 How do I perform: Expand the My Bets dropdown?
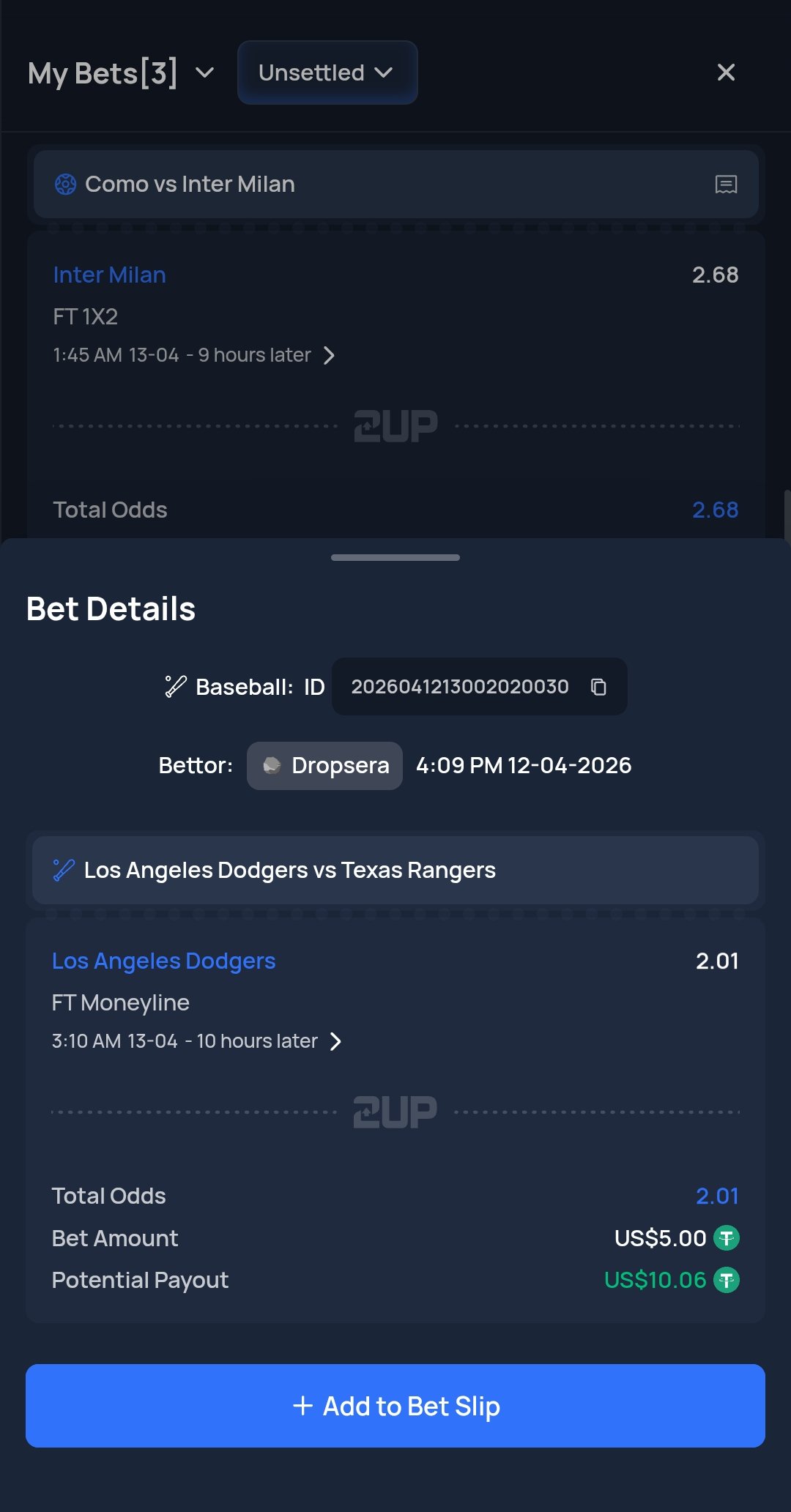coord(204,72)
